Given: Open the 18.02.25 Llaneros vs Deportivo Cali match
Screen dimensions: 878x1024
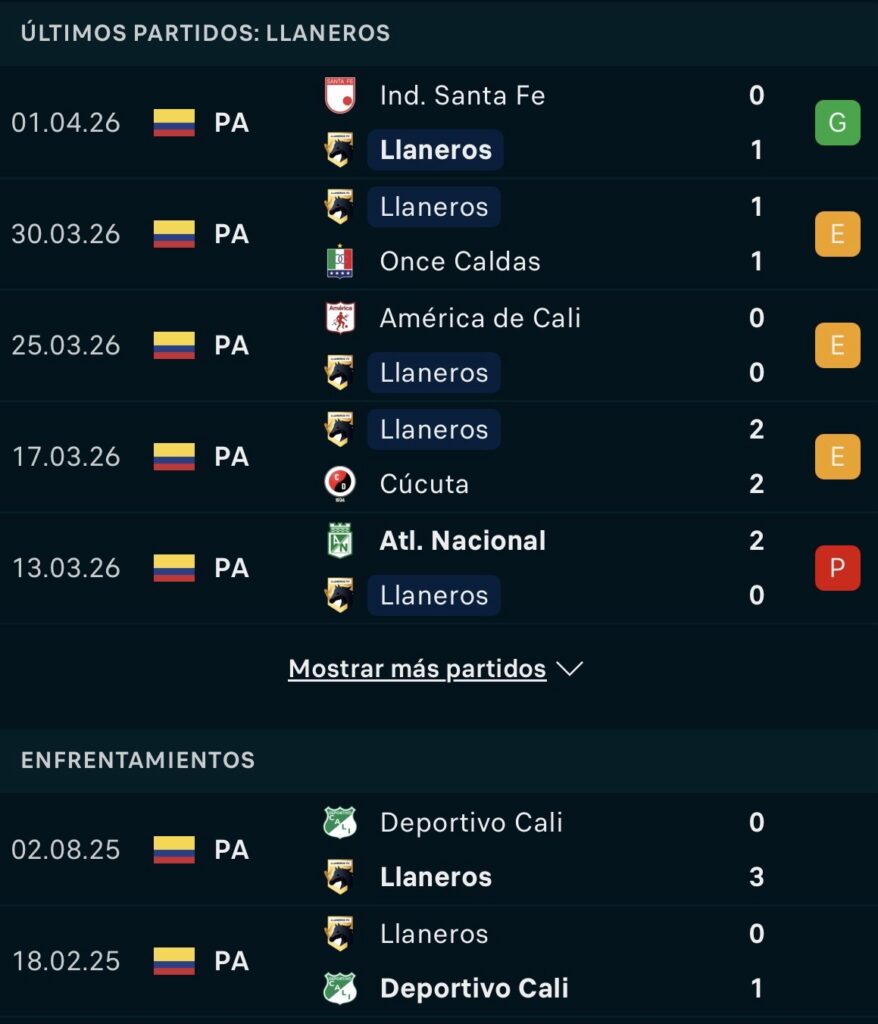Looking at the screenshot, I should point(438,961).
